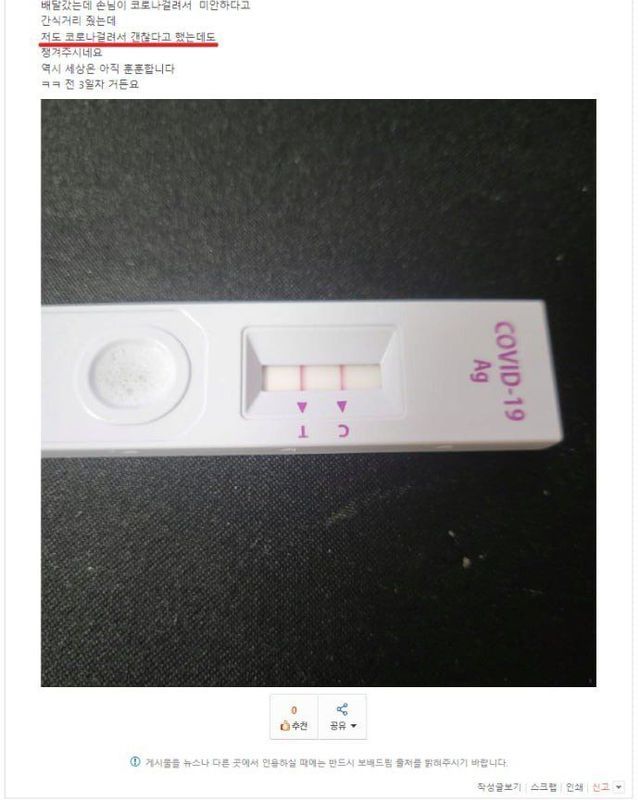The image size is (640, 800).
Task: Recommend the post with 추천 button
Action: (295, 718)
